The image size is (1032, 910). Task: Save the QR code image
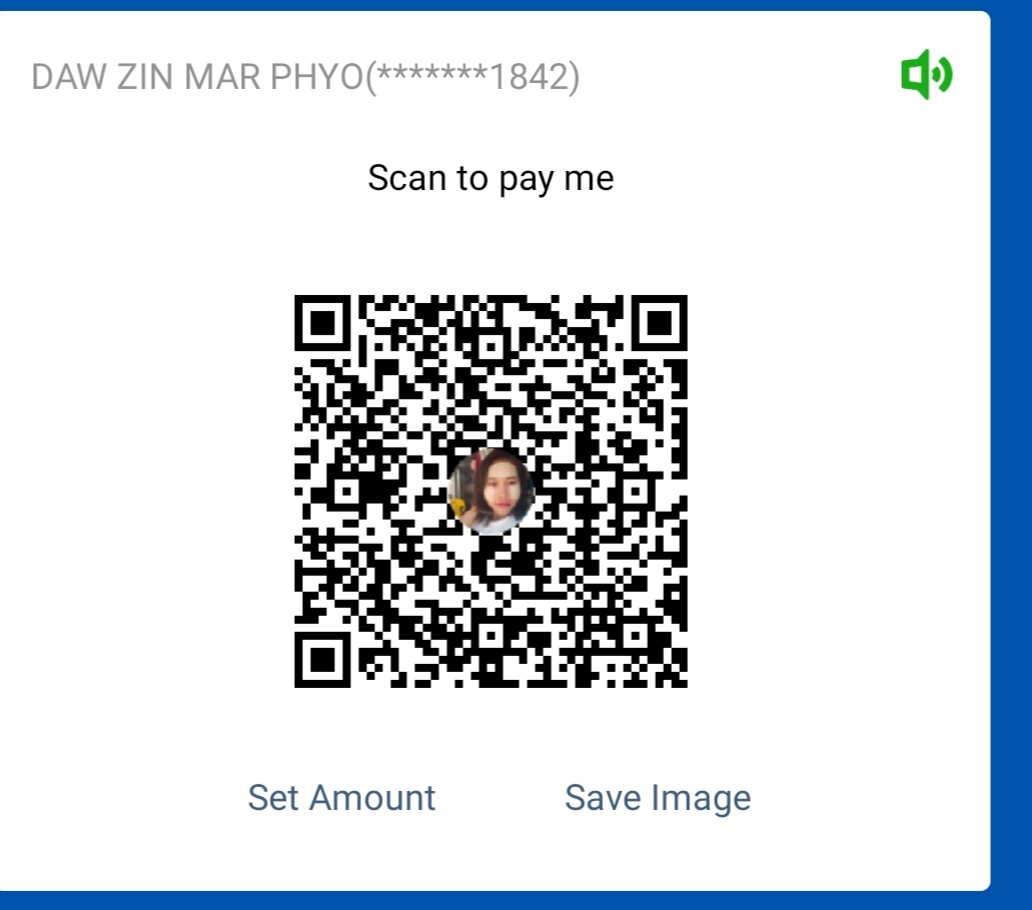coord(657,798)
